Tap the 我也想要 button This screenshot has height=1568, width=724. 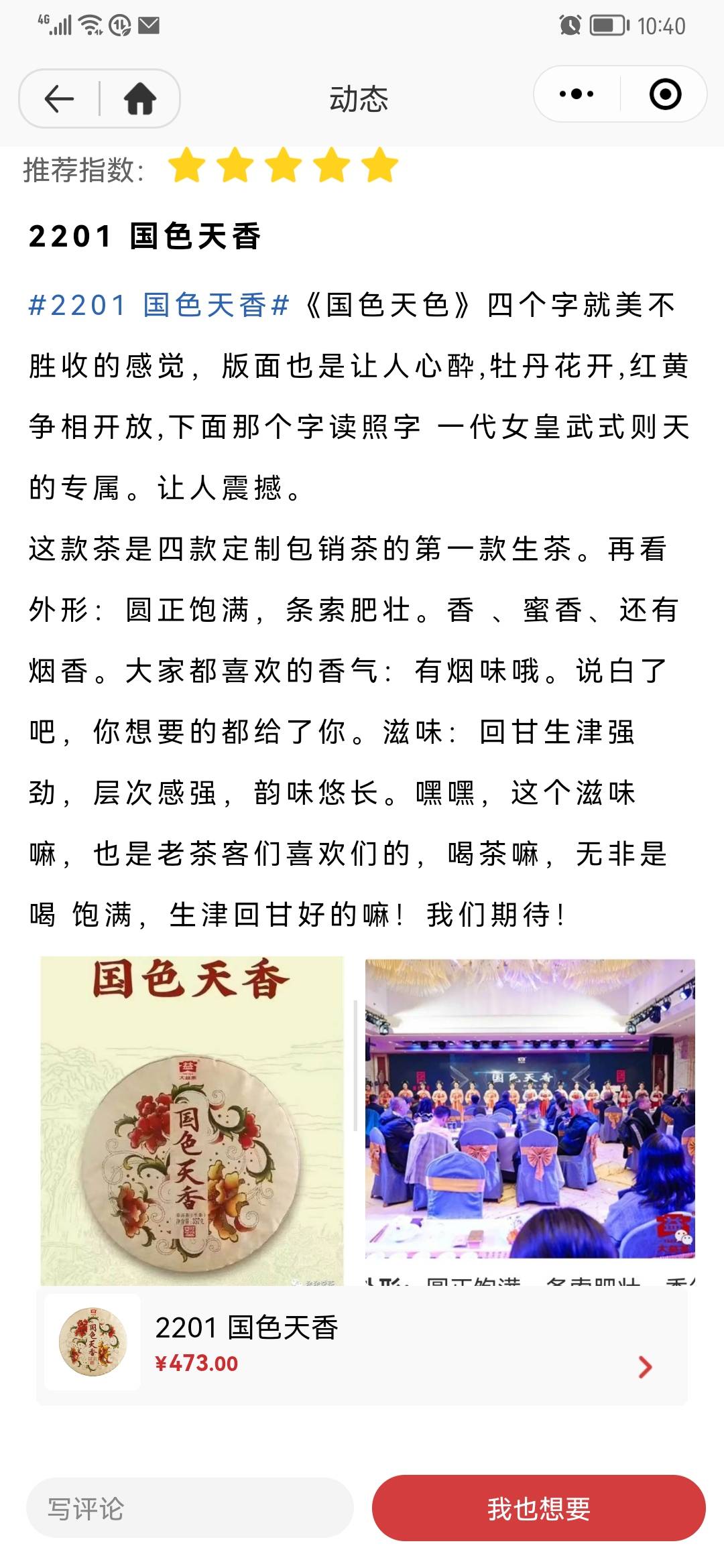point(539,1508)
